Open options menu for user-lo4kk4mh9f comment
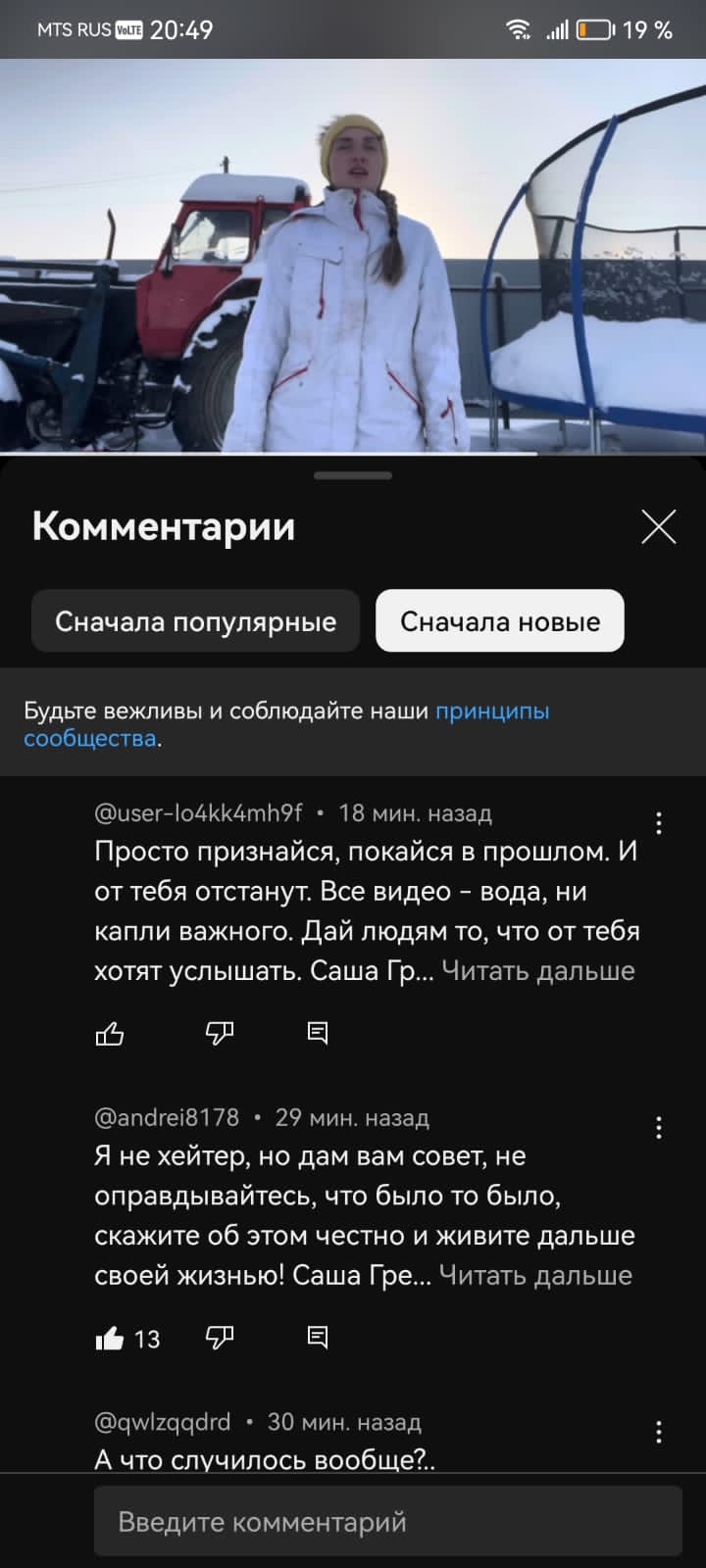Image resolution: width=706 pixels, height=1568 pixels. point(659,823)
